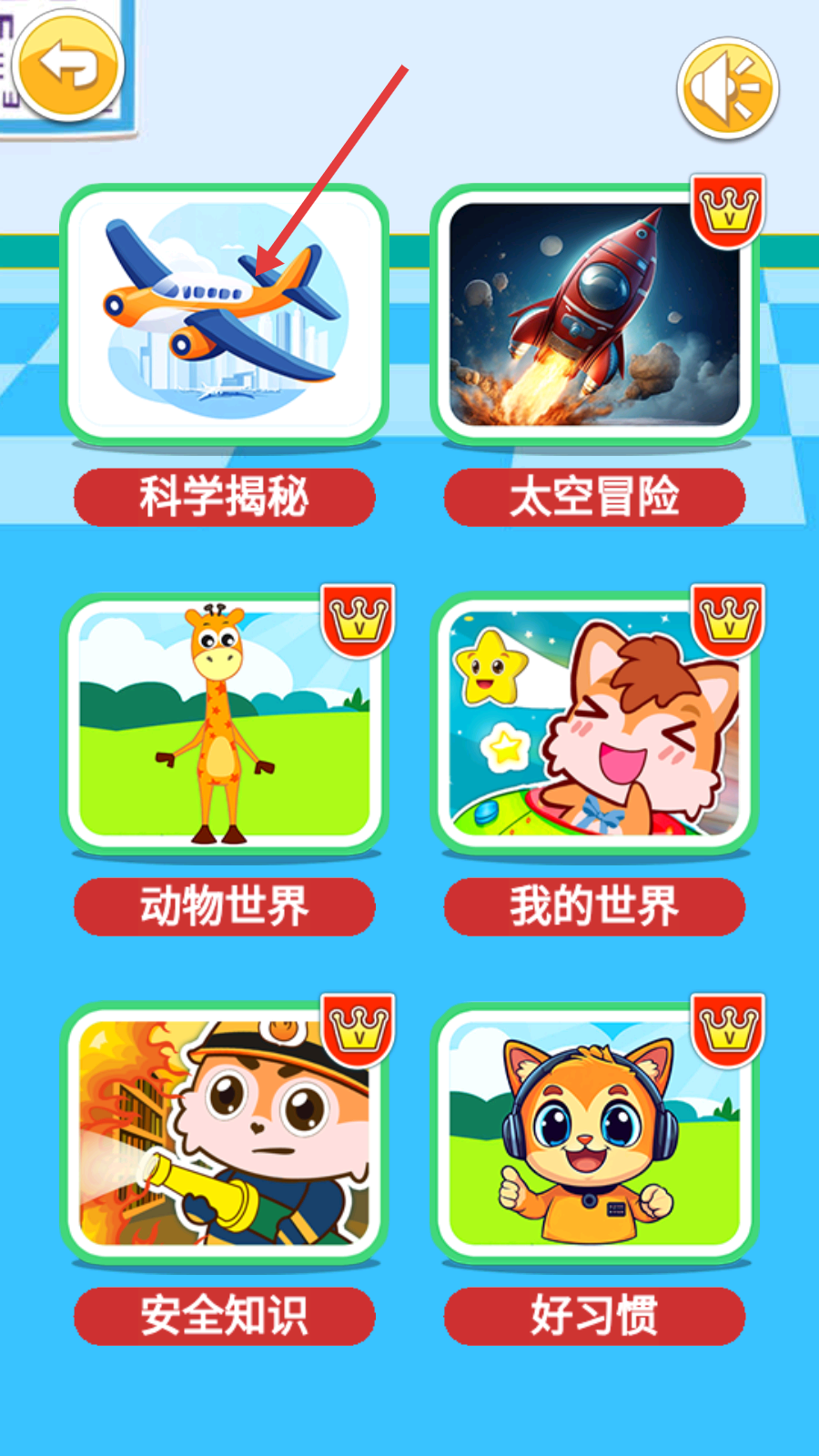Select the 好习惯 headphone fox card
This screenshot has height=1456, width=819.
tap(594, 1133)
